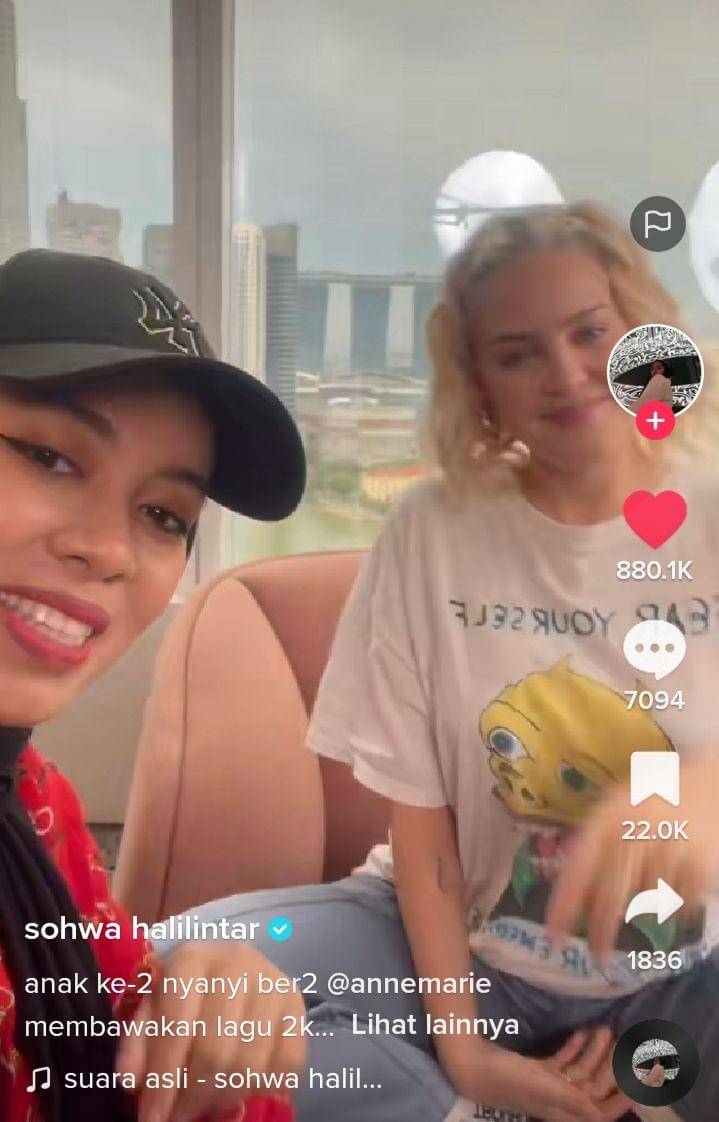The height and width of the screenshot is (1122, 719).
Task: Open the suara asli sound link
Action: [x=222, y=1080]
